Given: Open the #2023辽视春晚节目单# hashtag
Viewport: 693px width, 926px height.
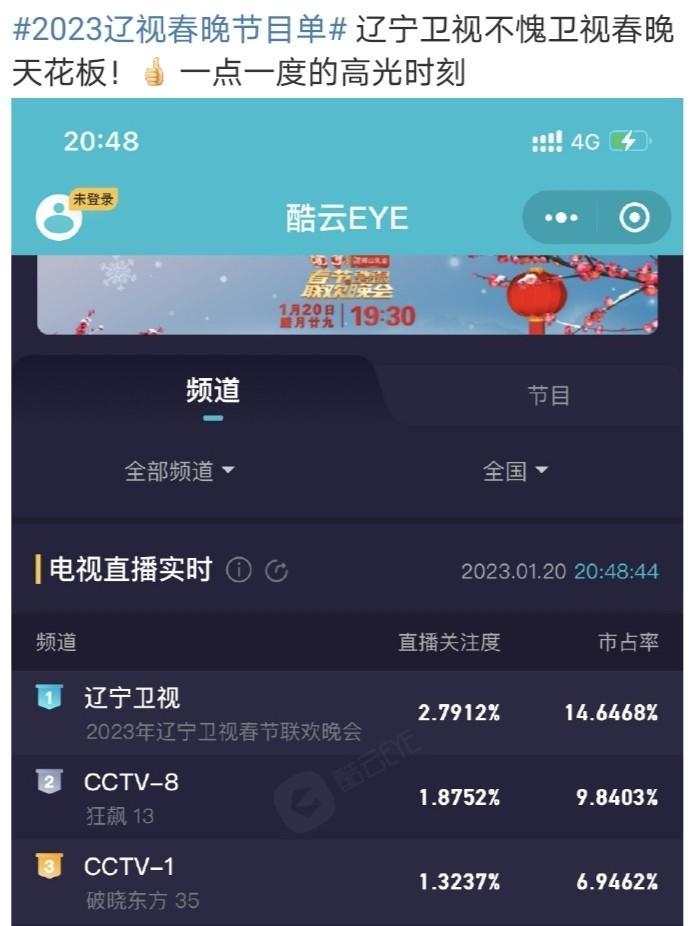Looking at the screenshot, I should pos(180,30).
